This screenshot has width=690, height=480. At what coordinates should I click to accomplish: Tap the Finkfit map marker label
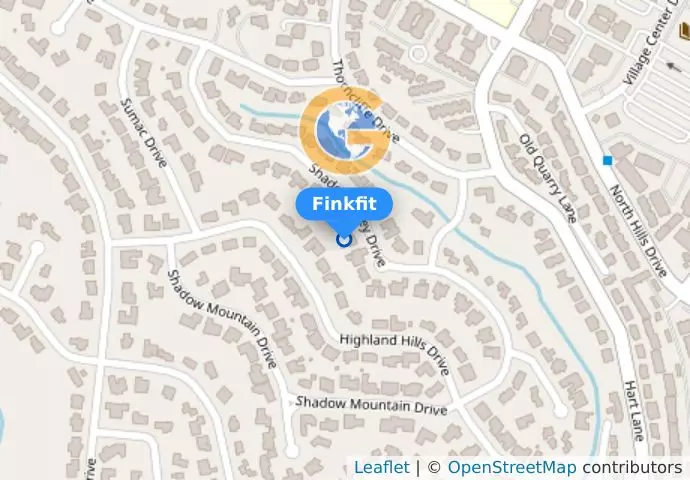point(344,204)
